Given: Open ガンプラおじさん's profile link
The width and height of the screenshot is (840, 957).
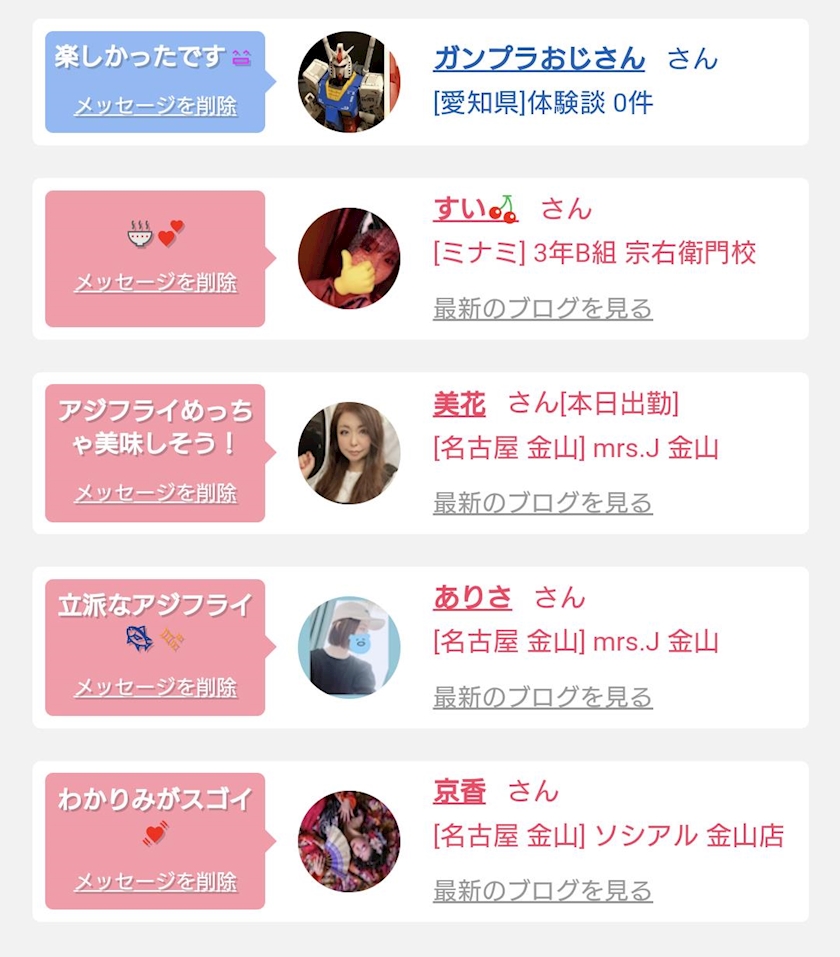Looking at the screenshot, I should click(x=539, y=59).
